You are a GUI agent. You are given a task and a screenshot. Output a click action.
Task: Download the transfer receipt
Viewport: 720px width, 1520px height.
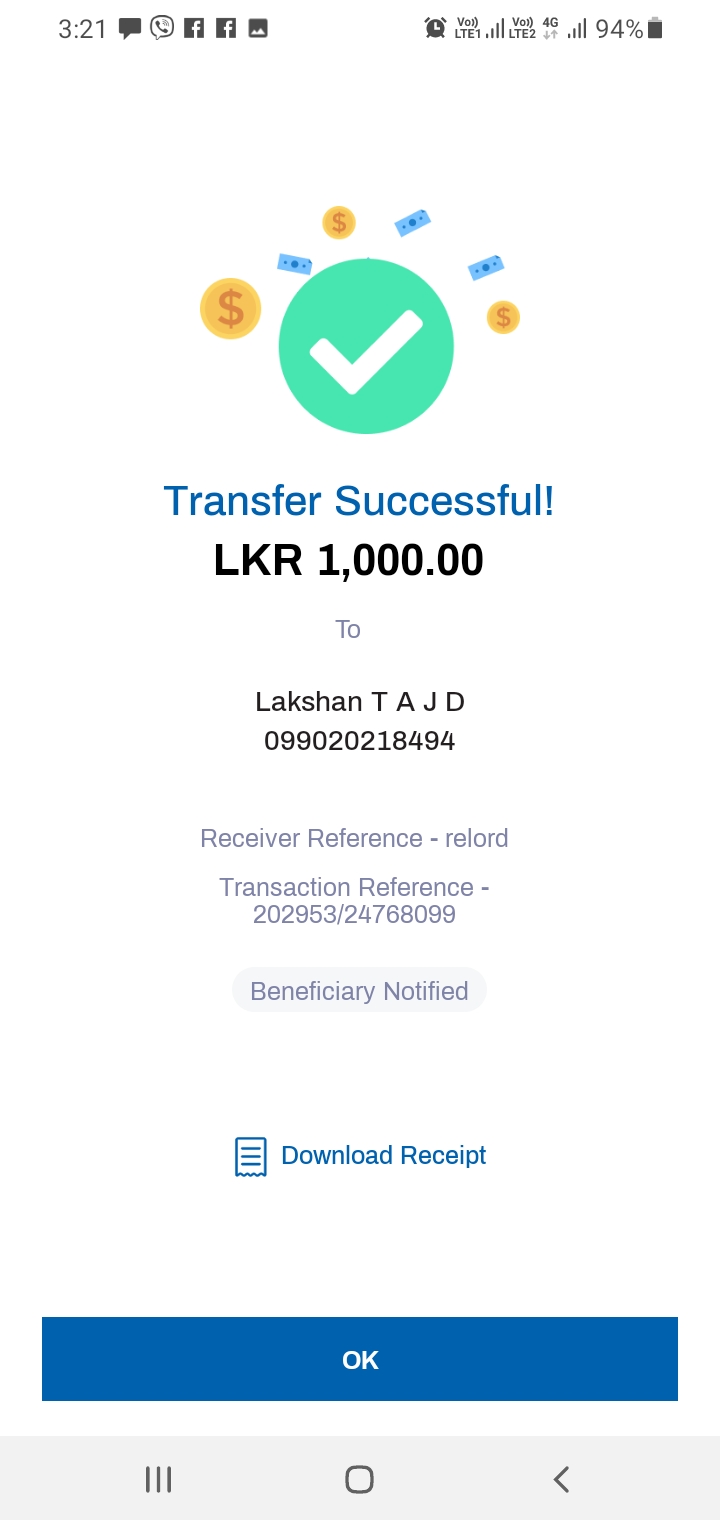click(361, 1156)
